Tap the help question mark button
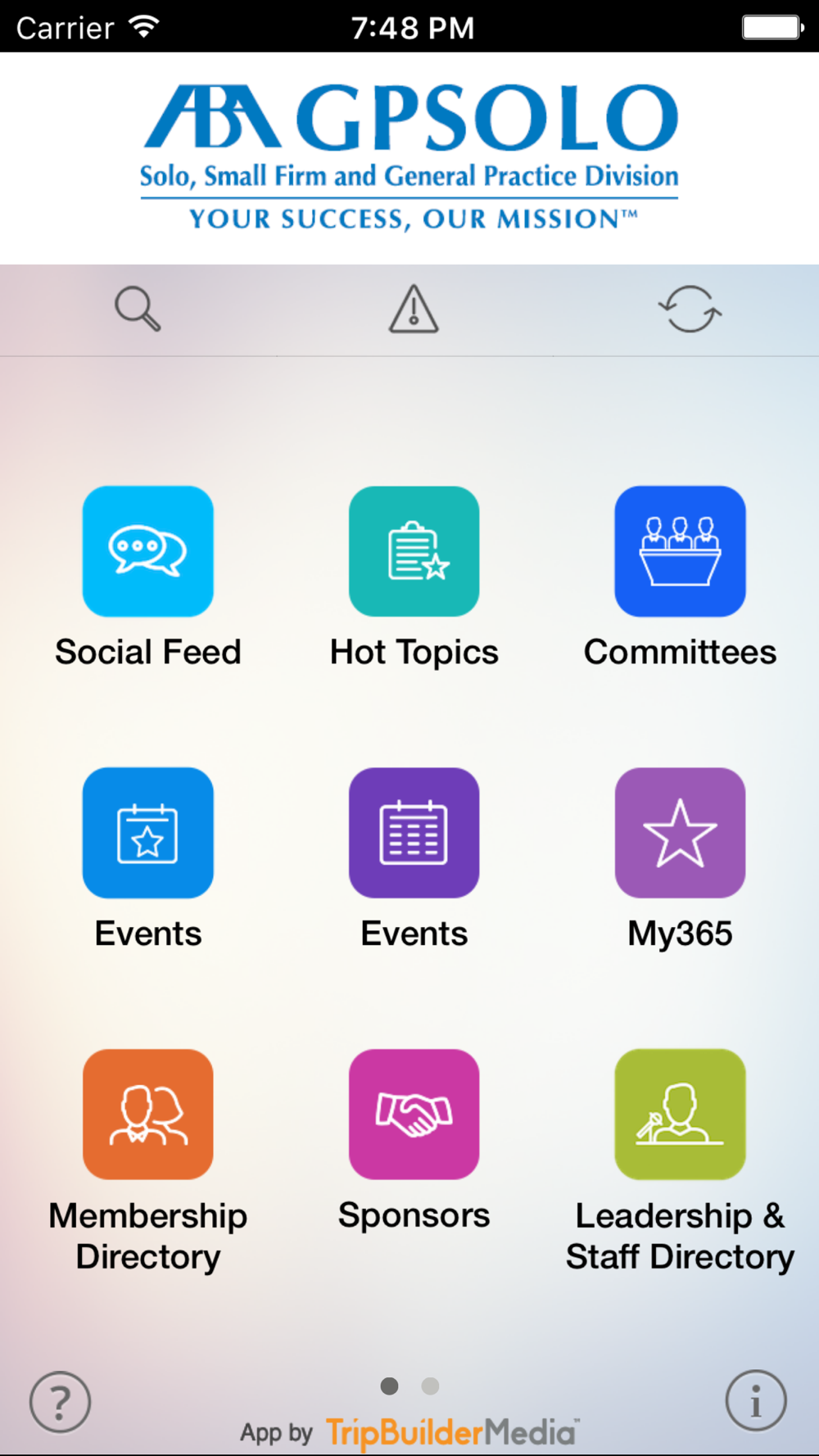The height and width of the screenshot is (1456, 819). coord(60,1402)
